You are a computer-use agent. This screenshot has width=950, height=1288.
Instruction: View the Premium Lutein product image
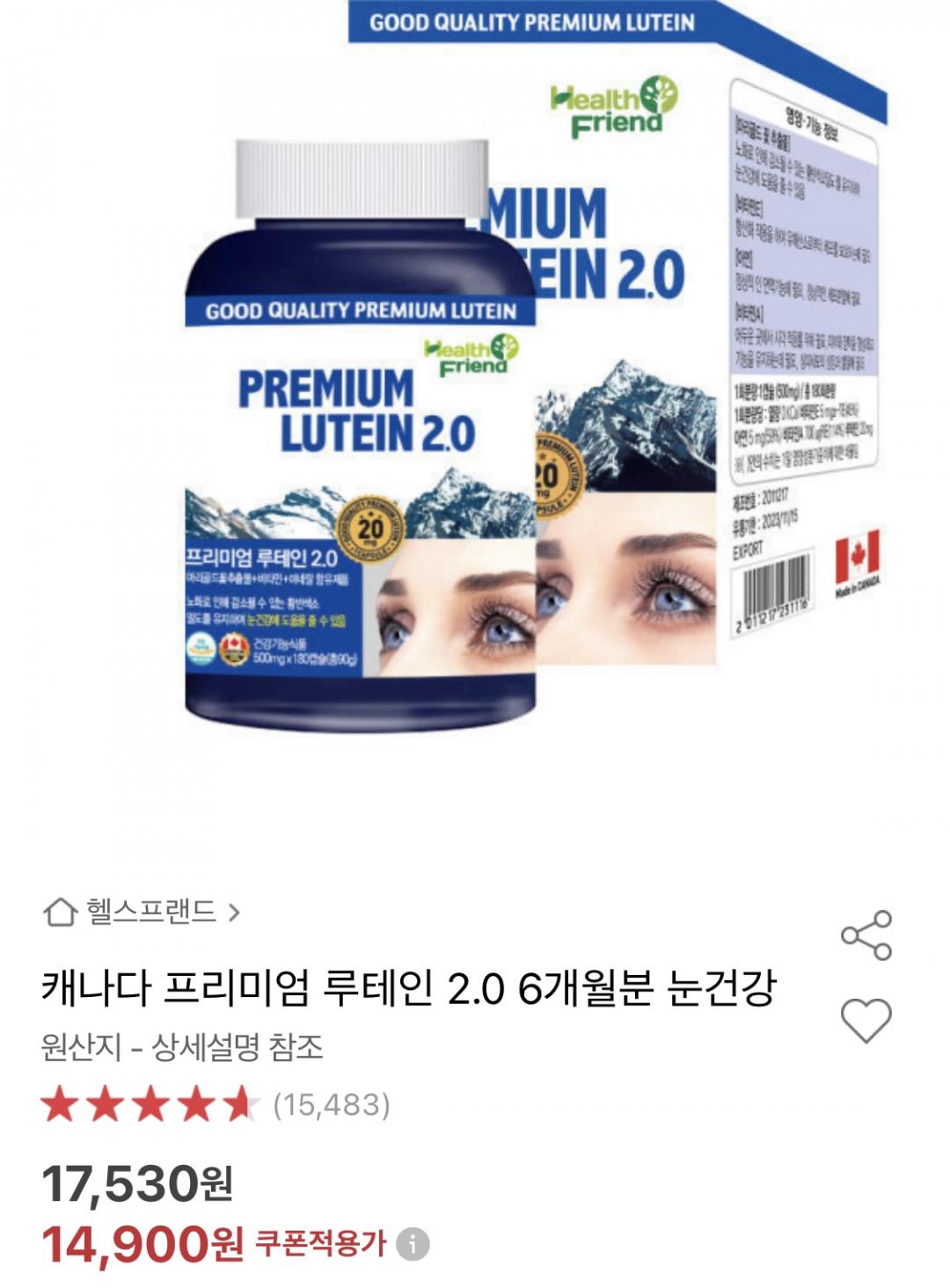click(x=475, y=396)
